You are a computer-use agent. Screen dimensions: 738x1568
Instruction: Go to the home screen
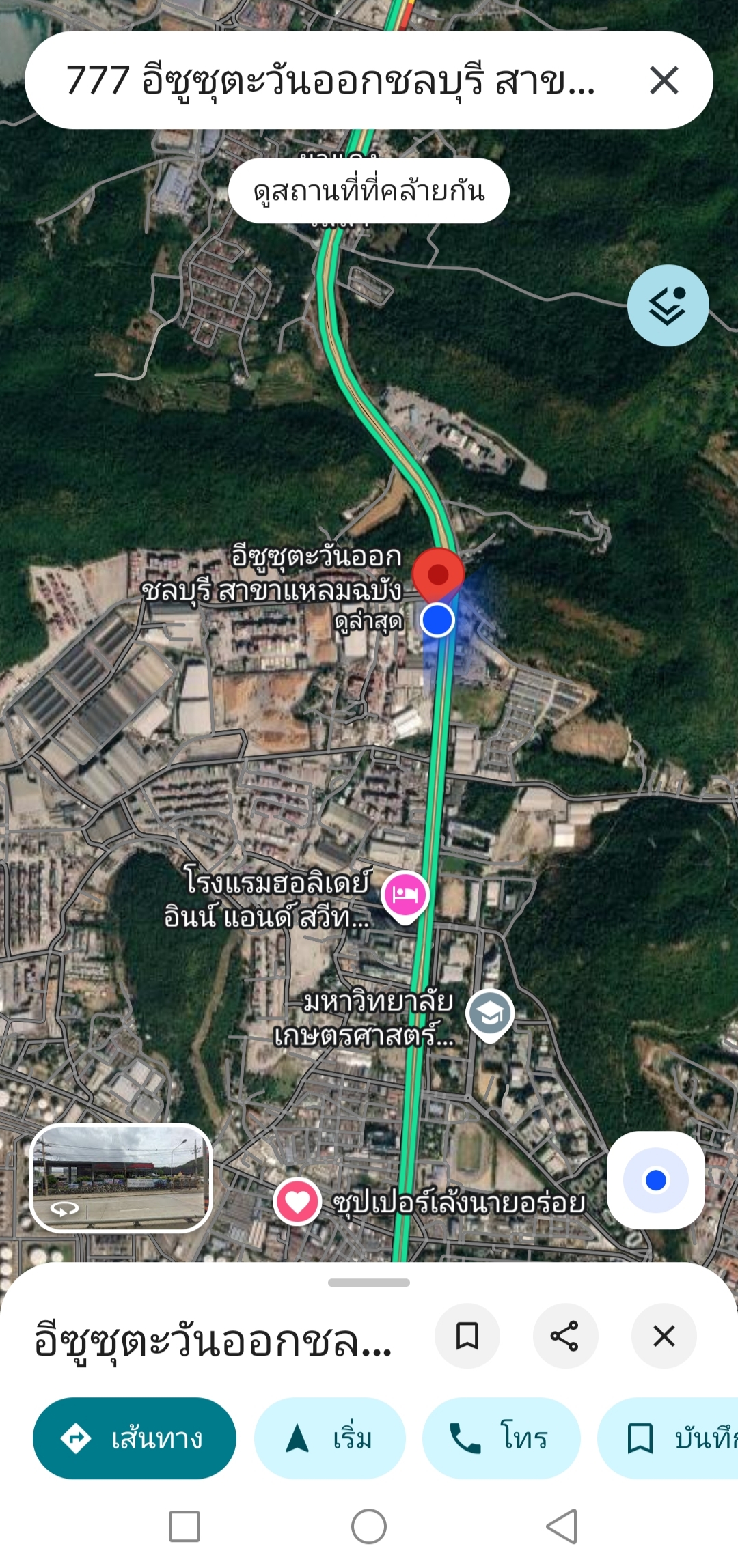(x=369, y=1526)
